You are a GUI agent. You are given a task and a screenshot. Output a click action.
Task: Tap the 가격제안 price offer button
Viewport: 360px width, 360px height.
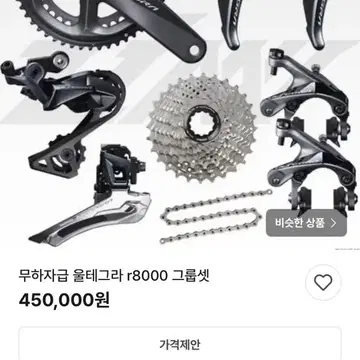point(180,344)
